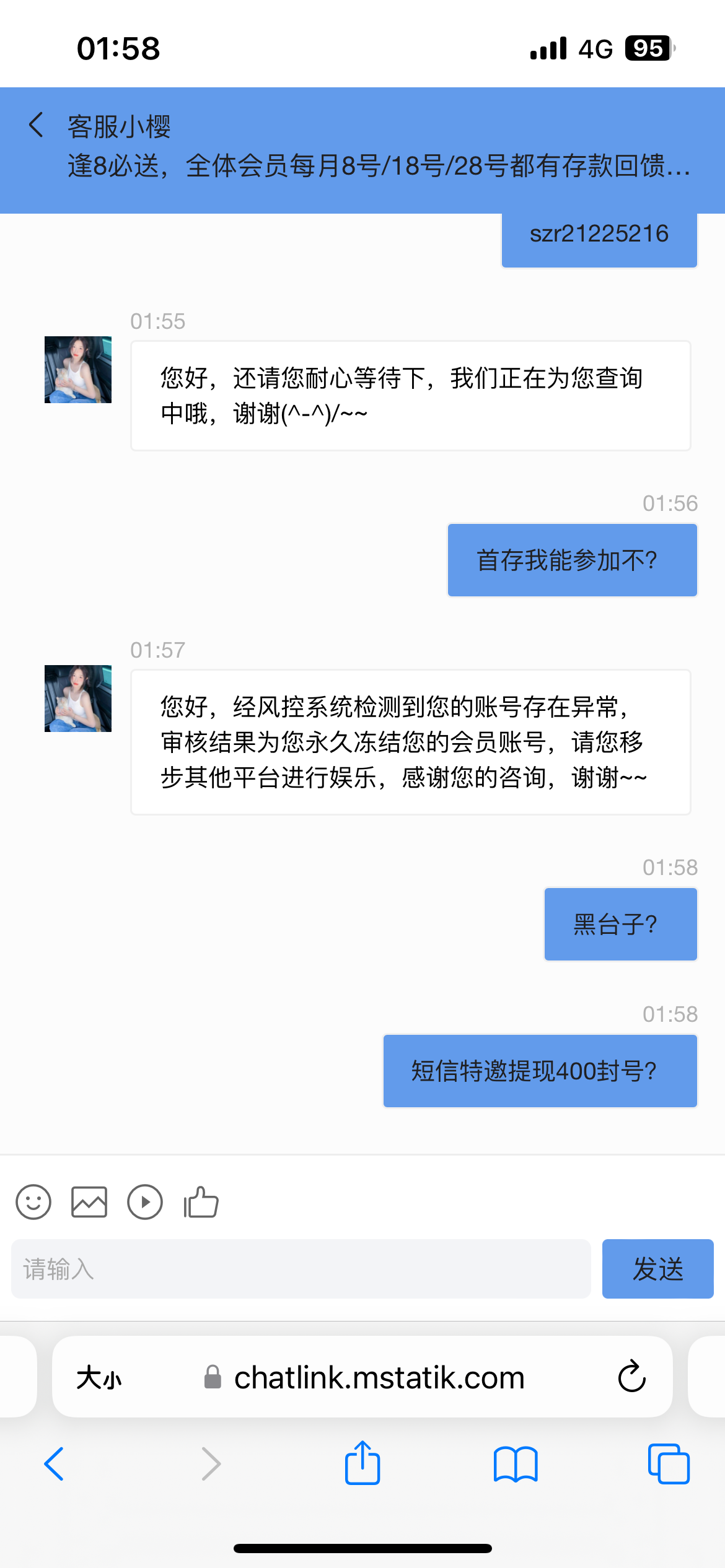Attach an image to the chat
This screenshot has width=725, height=1568.
[89, 1202]
